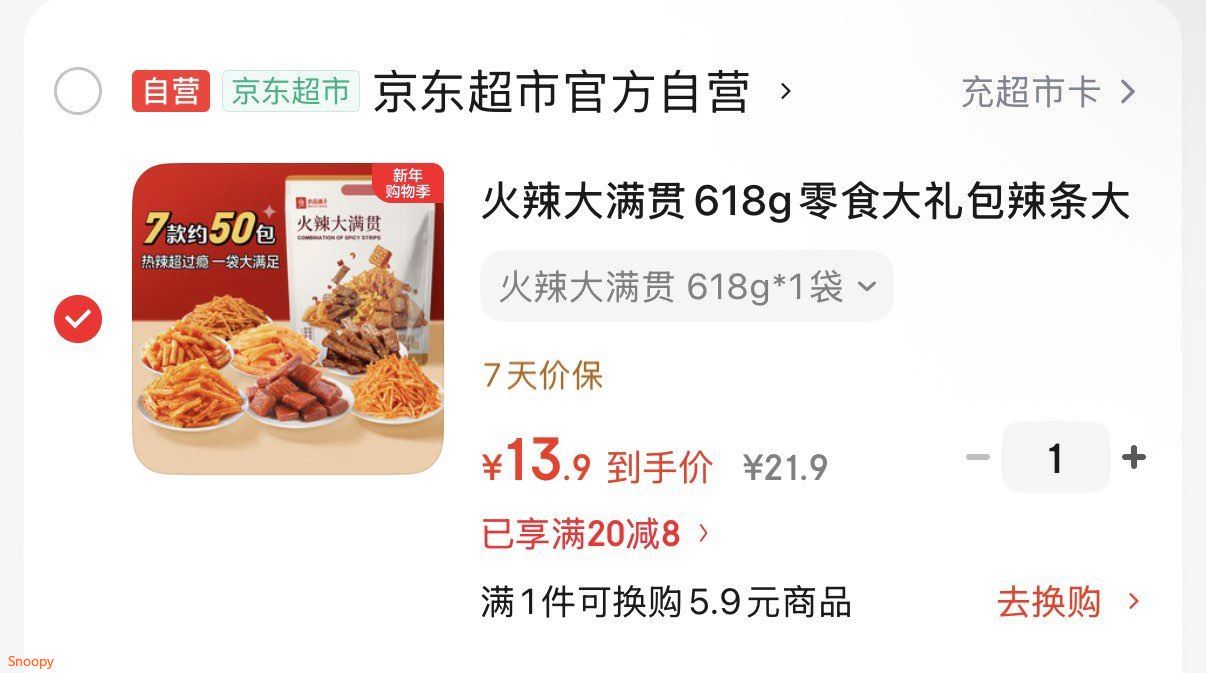Expand the 火辣大满贯 618g*1袋 spec dropdown
This screenshot has width=1206, height=673.
point(687,287)
